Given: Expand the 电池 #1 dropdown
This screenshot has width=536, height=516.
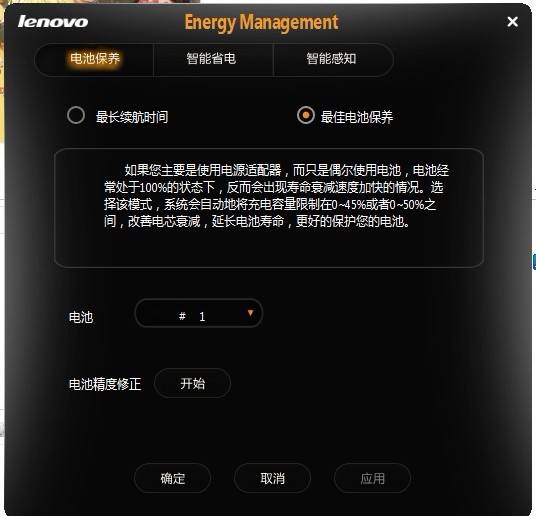Looking at the screenshot, I should 199,313.
